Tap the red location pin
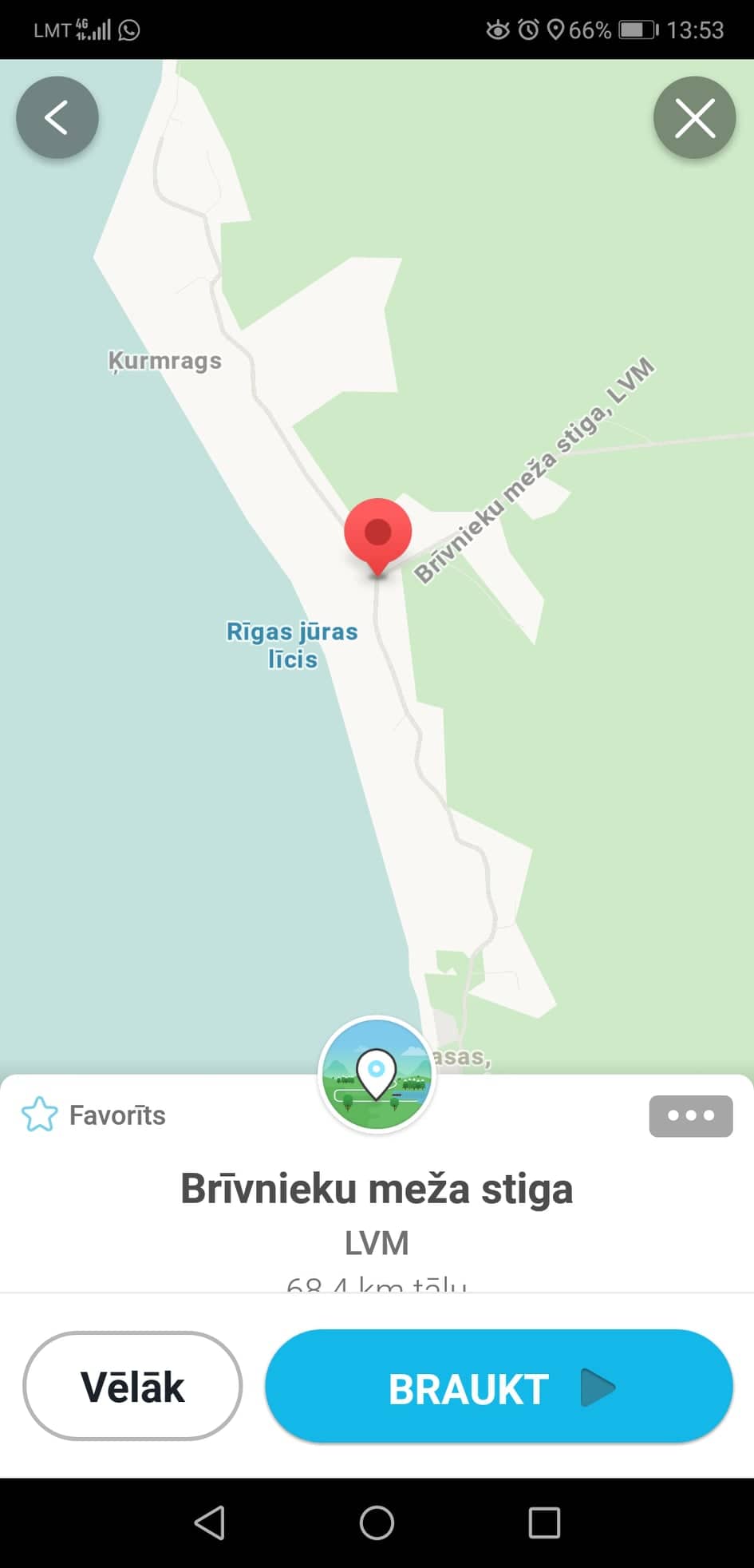The image size is (754, 1568). coord(377,533)
